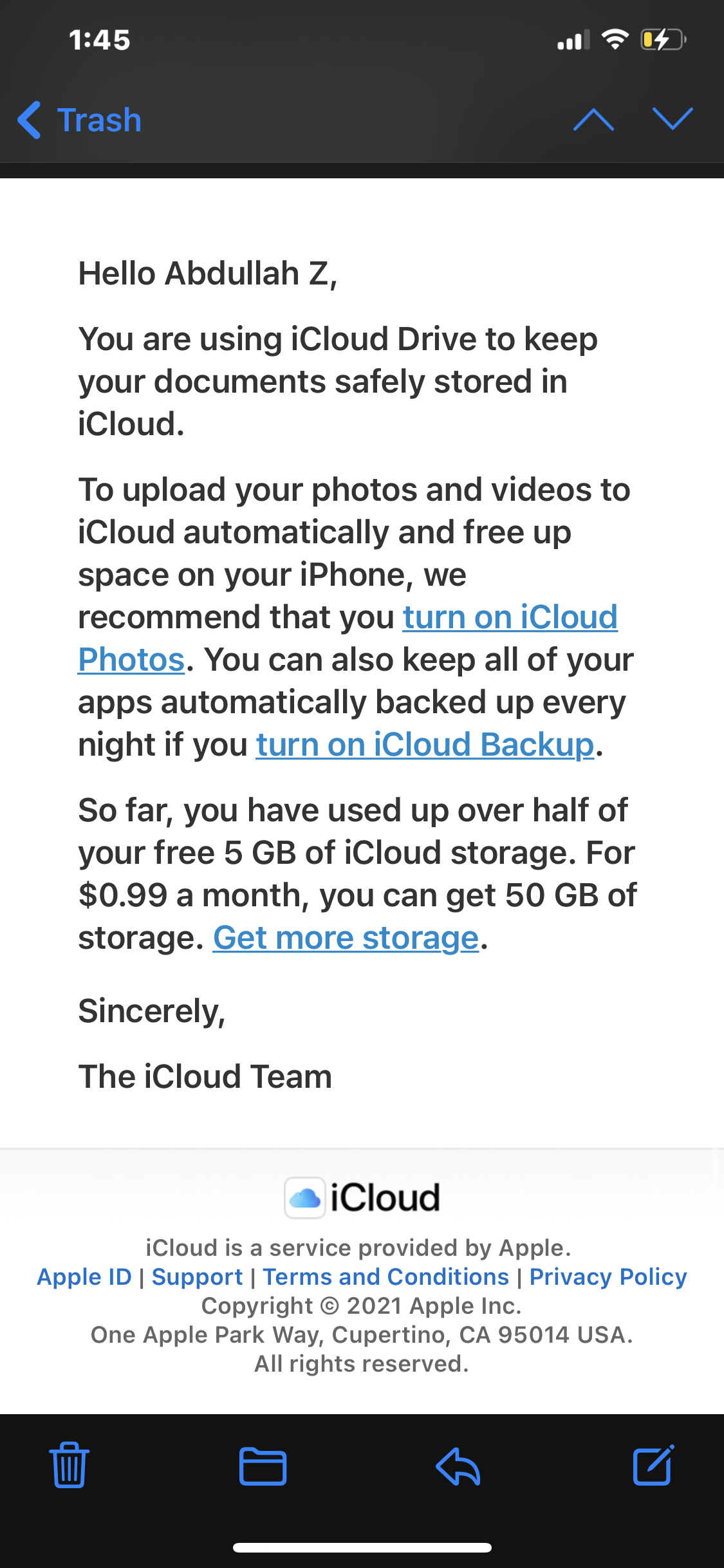
Task: Reply to this email
Action: click(x=458, y=1466)
